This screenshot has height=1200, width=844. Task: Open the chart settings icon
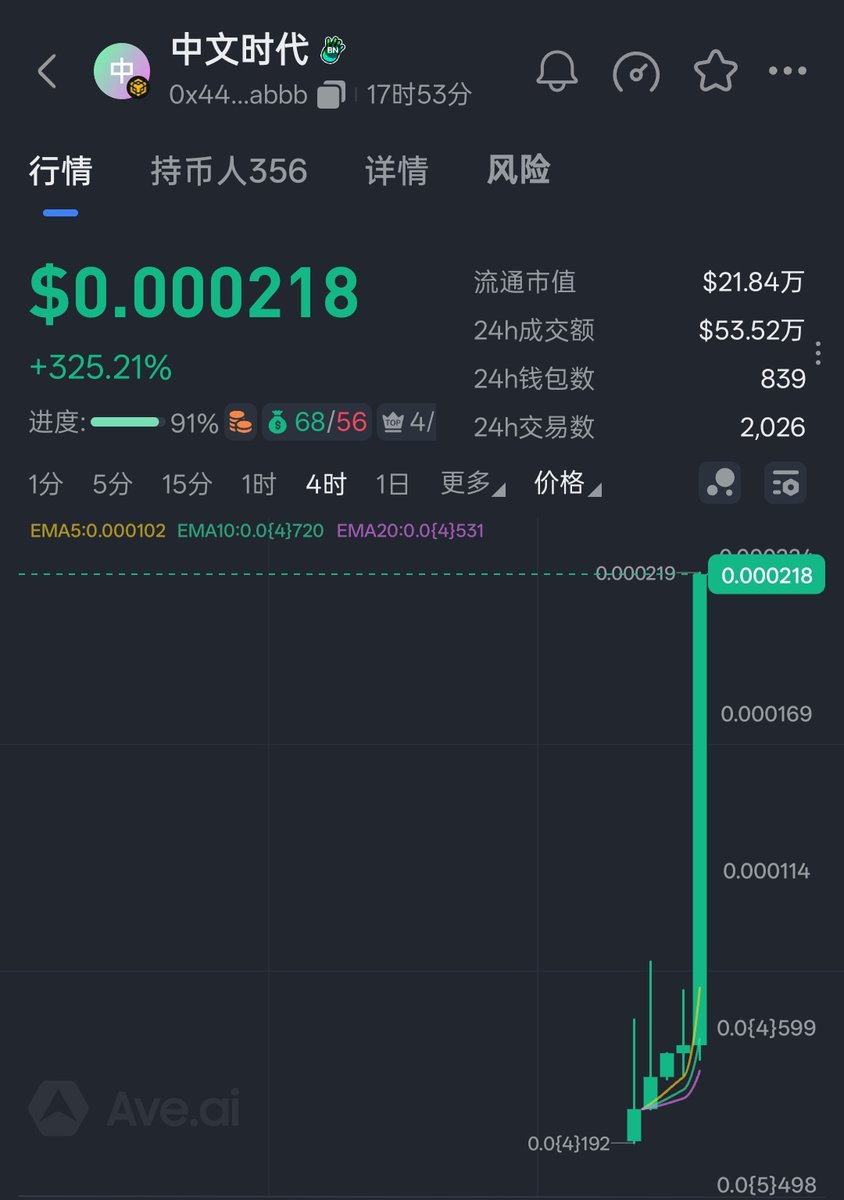point(786,483)
